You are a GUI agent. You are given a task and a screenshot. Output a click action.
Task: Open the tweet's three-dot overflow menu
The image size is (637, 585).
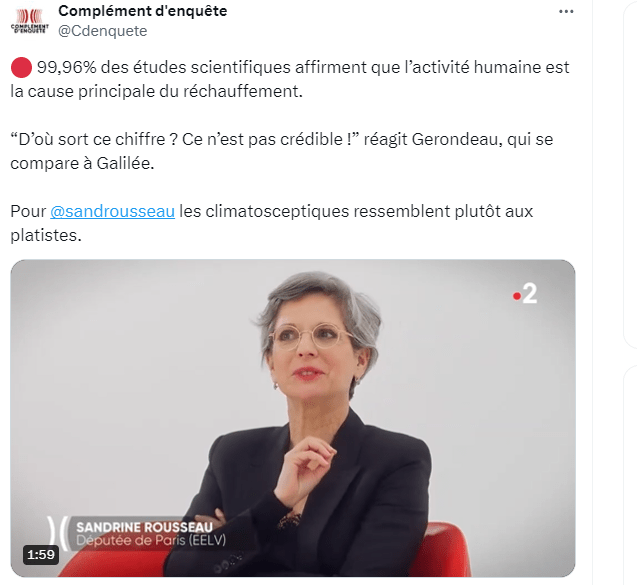pos(566,12)
